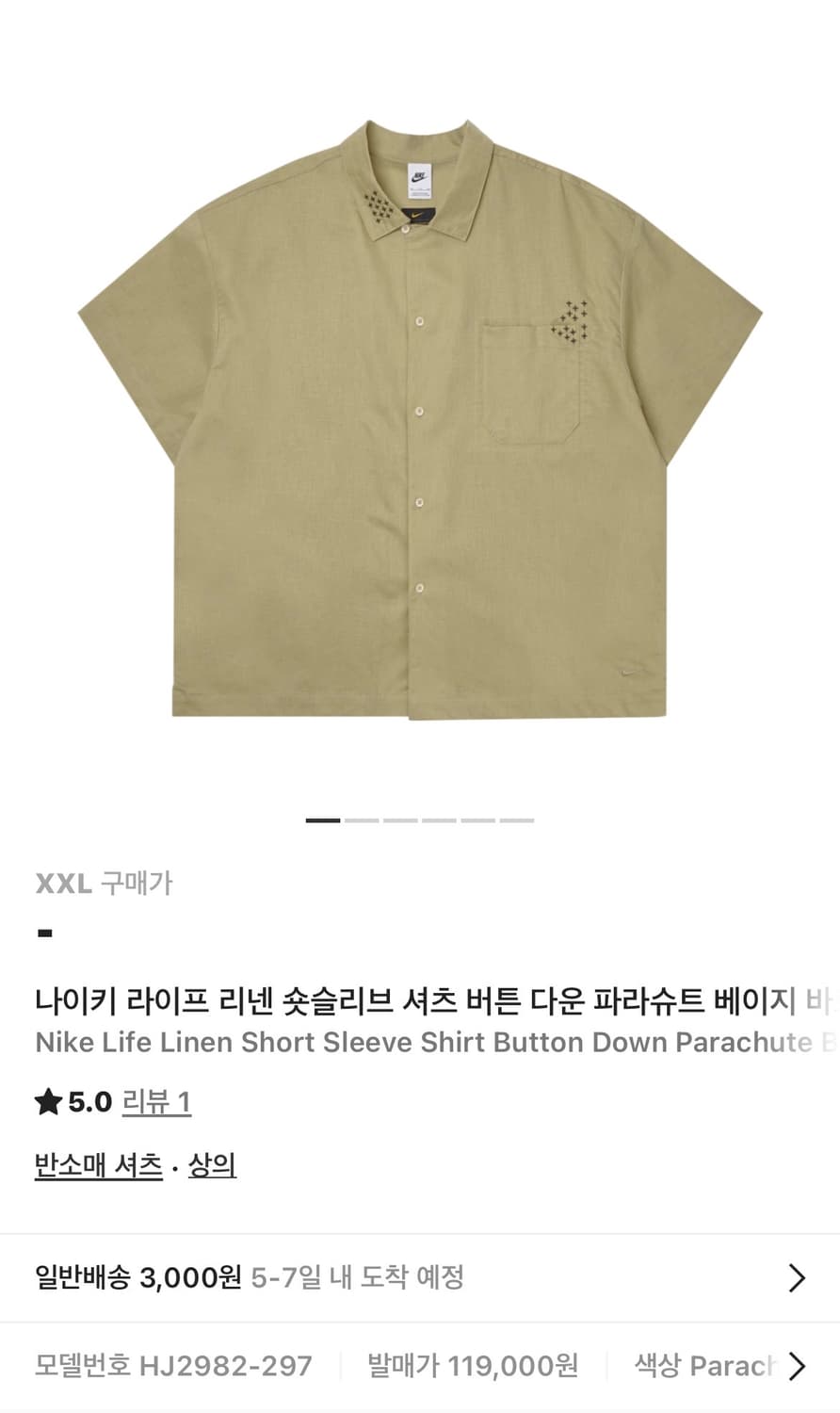Open the 리뷰 1 reviews link

156,1102
